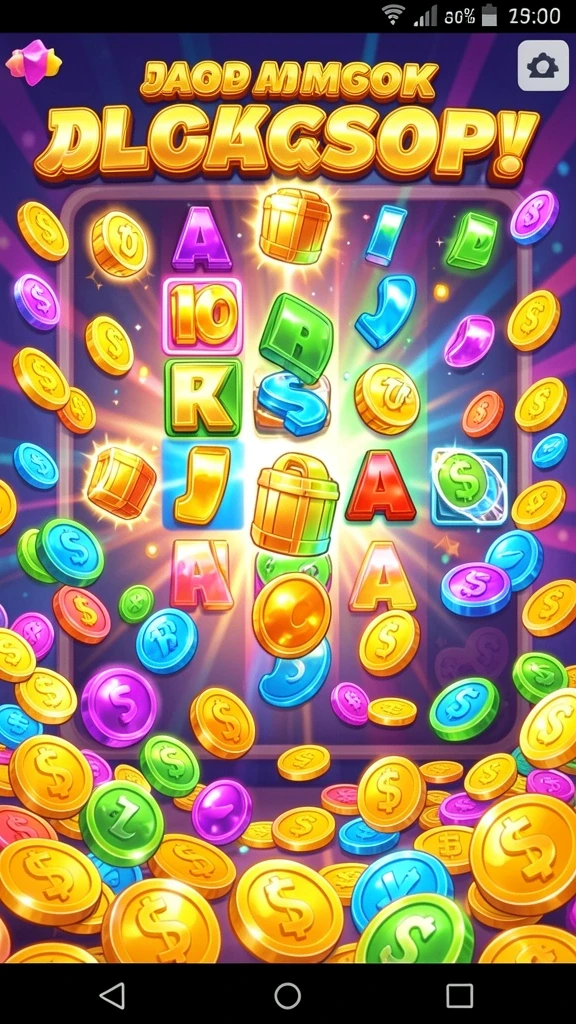Go back with the system back button
The image size is (576, 1024).
pos(112,996)
